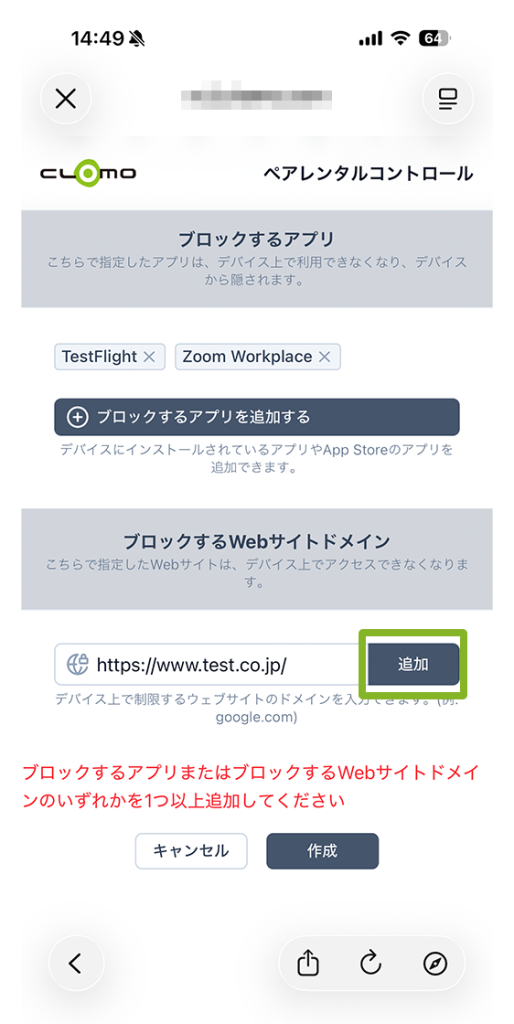The width and height of the screenshot is (514, 1024).
Task: Tap the 追加 button to add domain
Action: click(x=413, y=665)
